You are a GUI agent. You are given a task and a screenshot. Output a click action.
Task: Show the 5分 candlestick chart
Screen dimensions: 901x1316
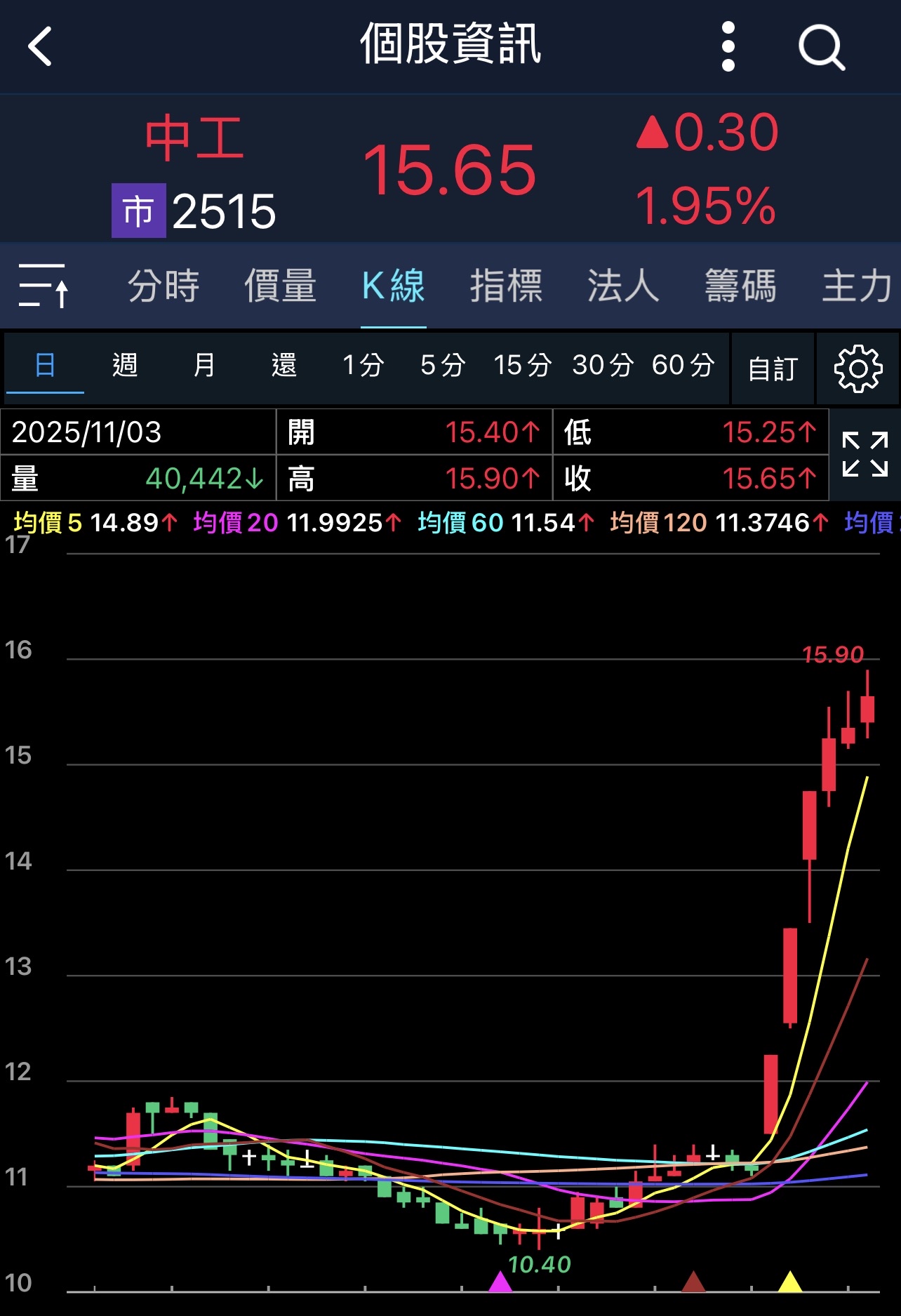click(443, 366)
